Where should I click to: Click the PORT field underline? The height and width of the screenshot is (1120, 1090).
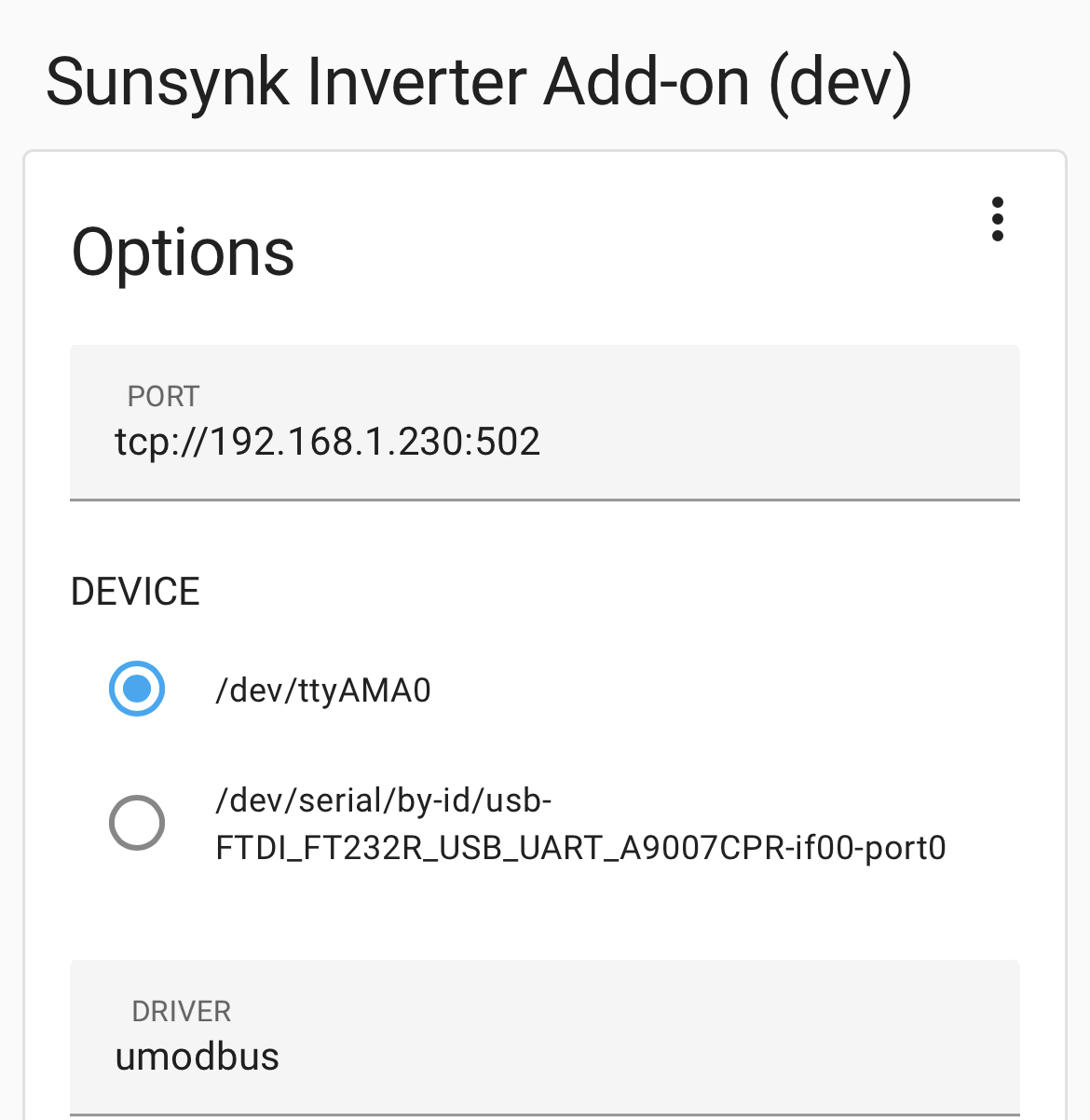(544, 501)
